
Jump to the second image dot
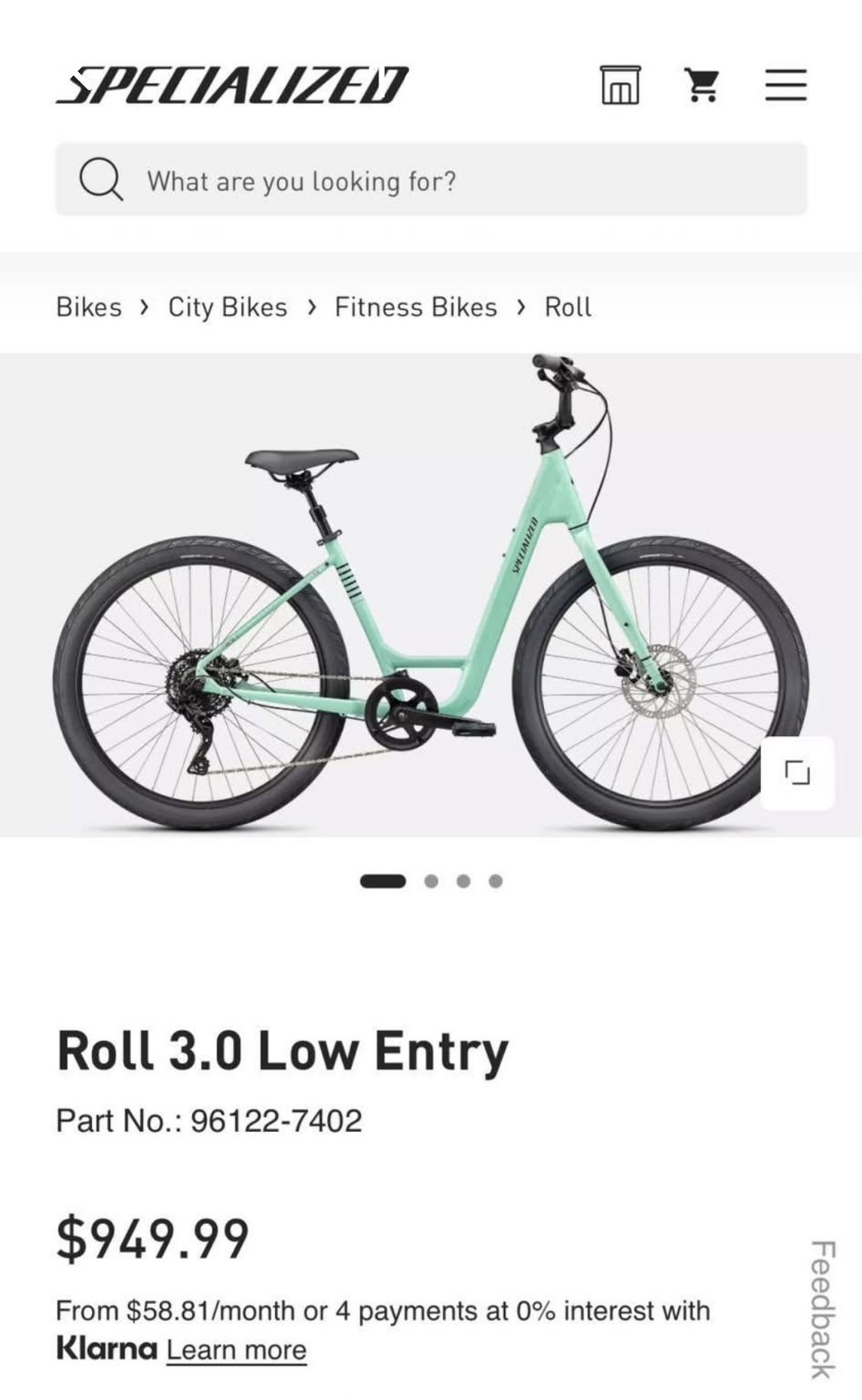click(431, 882)
